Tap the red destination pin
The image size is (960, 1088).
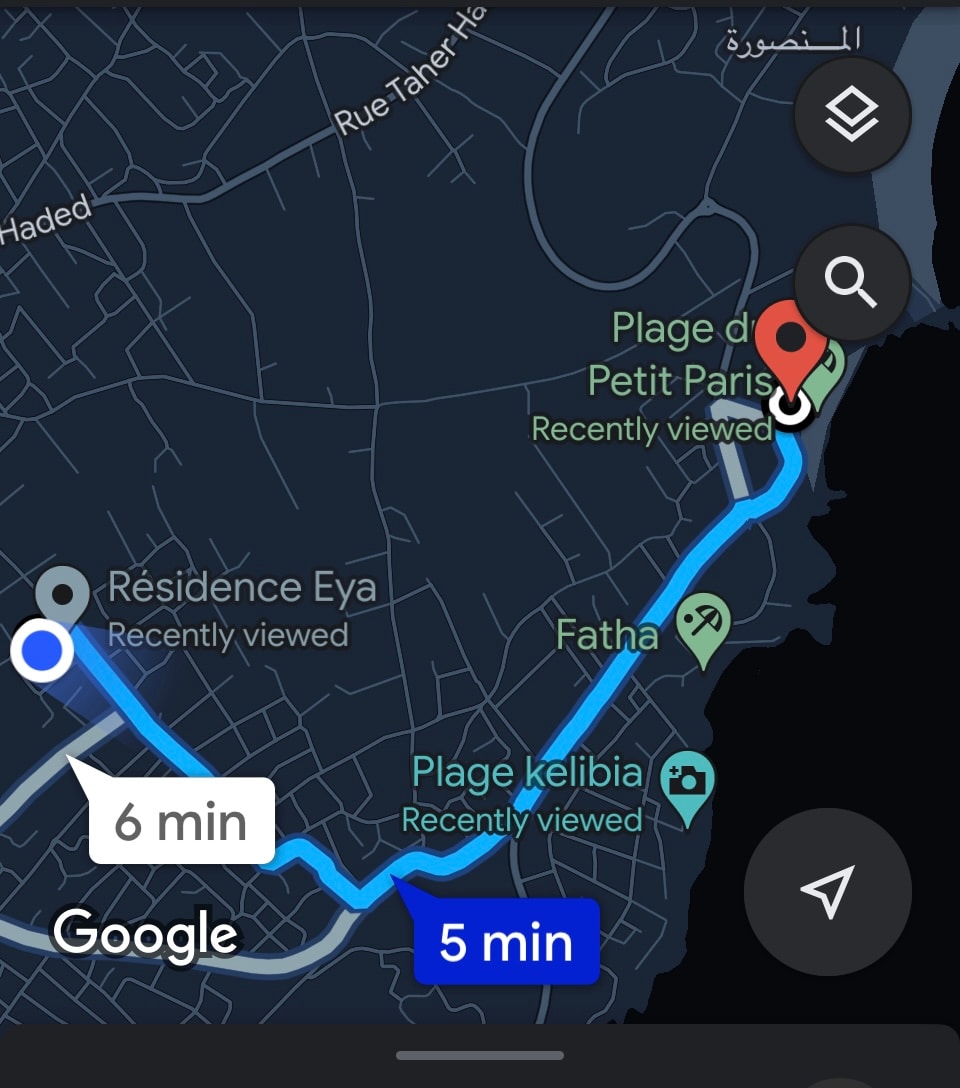click(791, 347)
